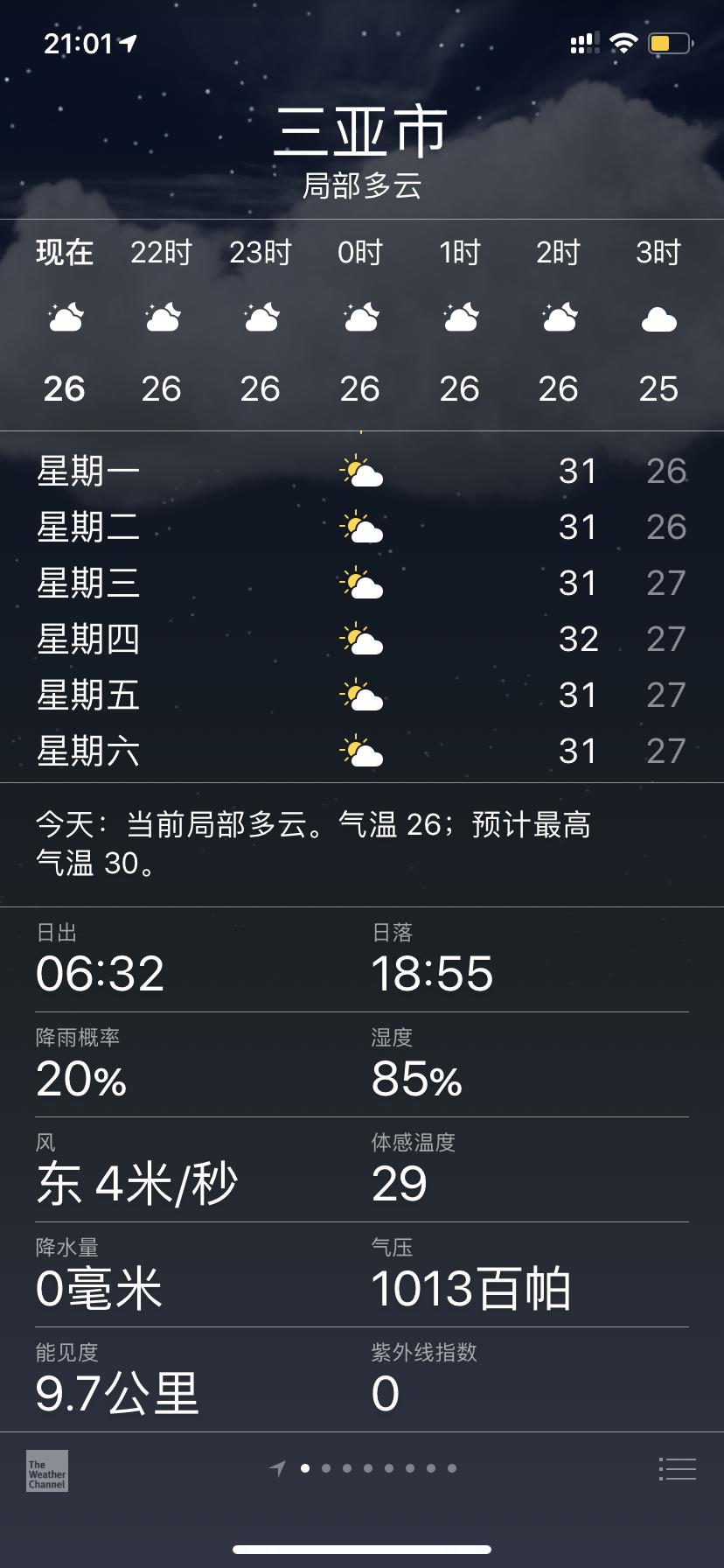The height and width of the screenshot is (1568, 724).
Task: Select the sun-and-cloud icon for 星期一
Action: pos(361,471)
